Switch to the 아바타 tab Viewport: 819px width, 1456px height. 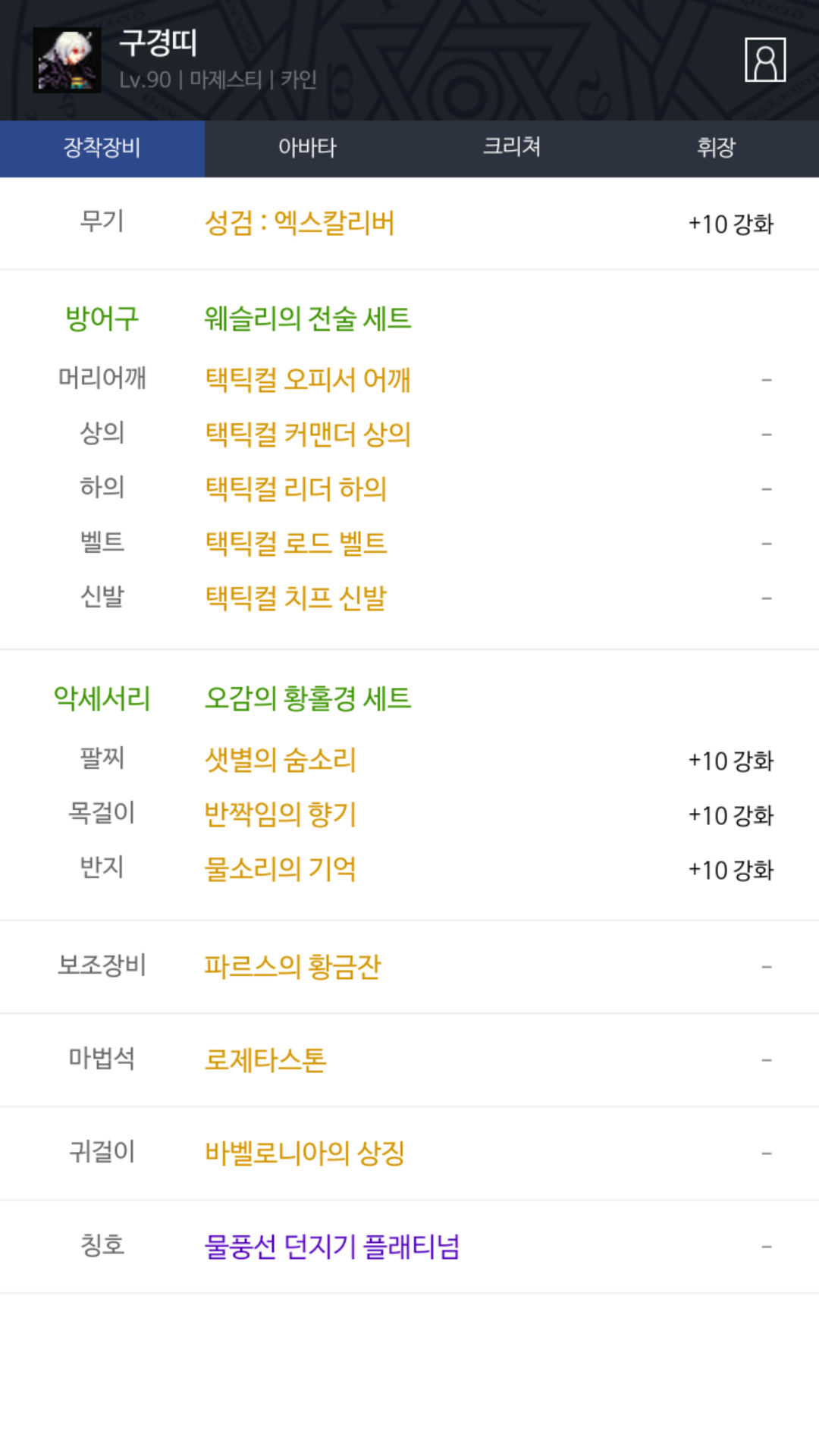[307, 148]
